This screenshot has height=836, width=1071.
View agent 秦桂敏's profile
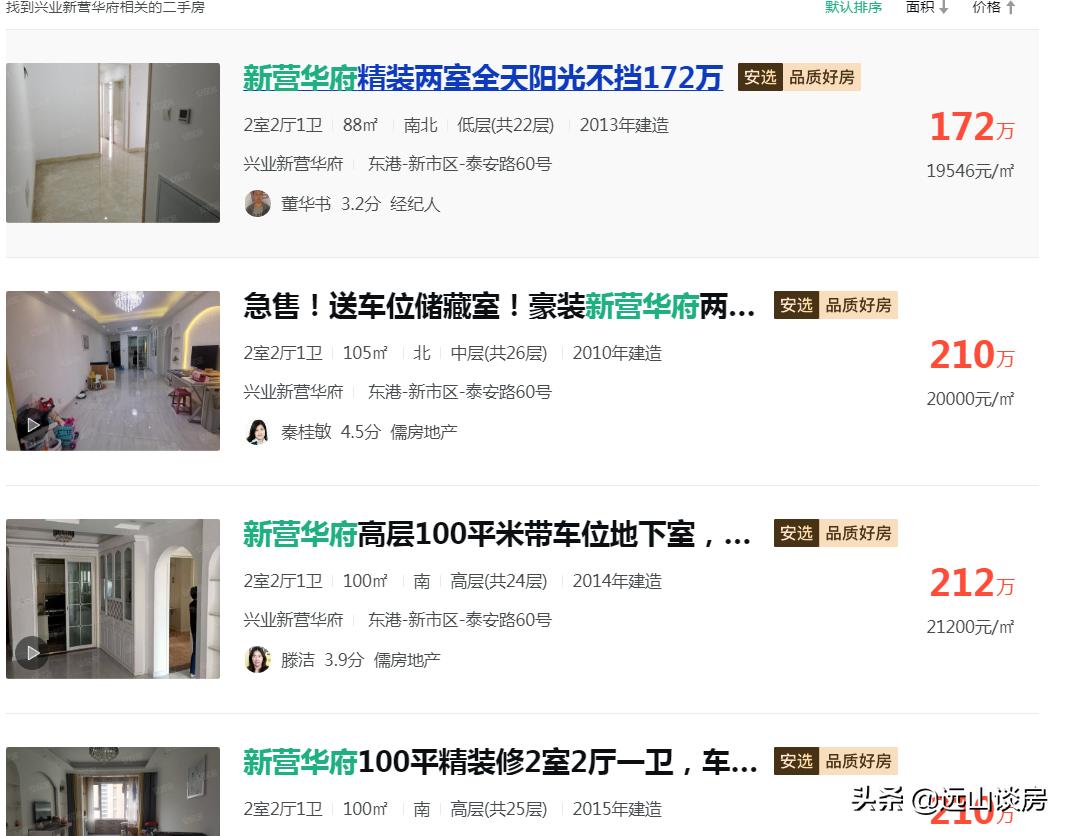[305, 432]
